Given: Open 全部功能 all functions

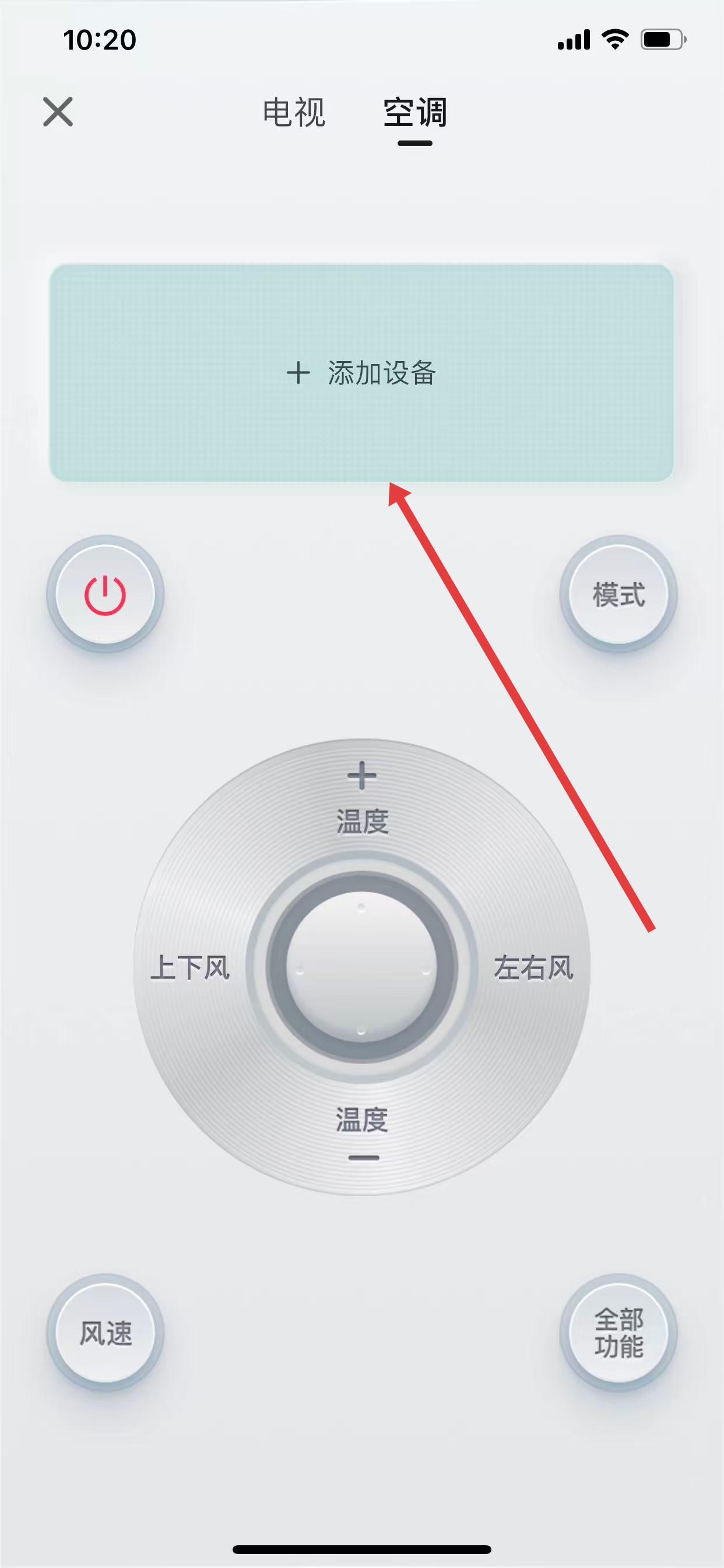Looking at the screenshot, I should (618, 1333).
